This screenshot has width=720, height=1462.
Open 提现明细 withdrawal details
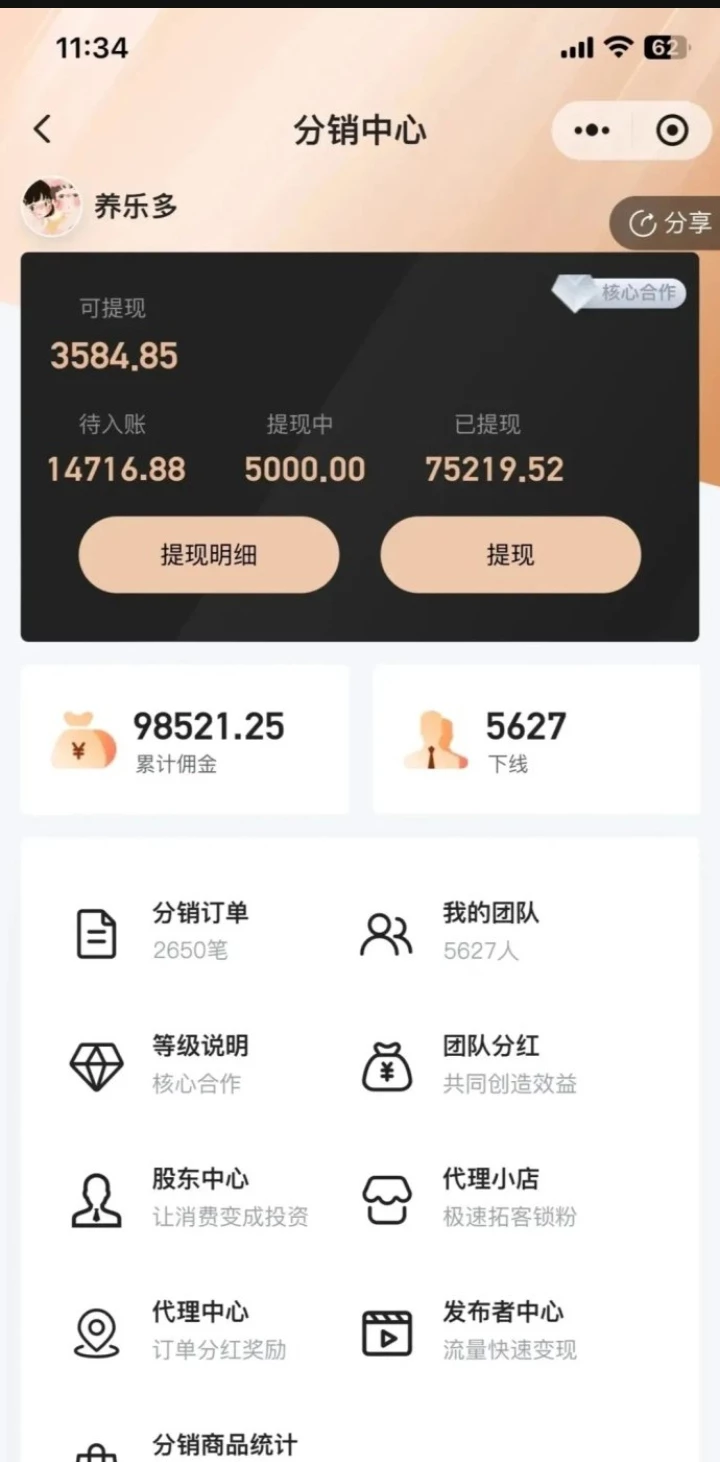point(208,555)
